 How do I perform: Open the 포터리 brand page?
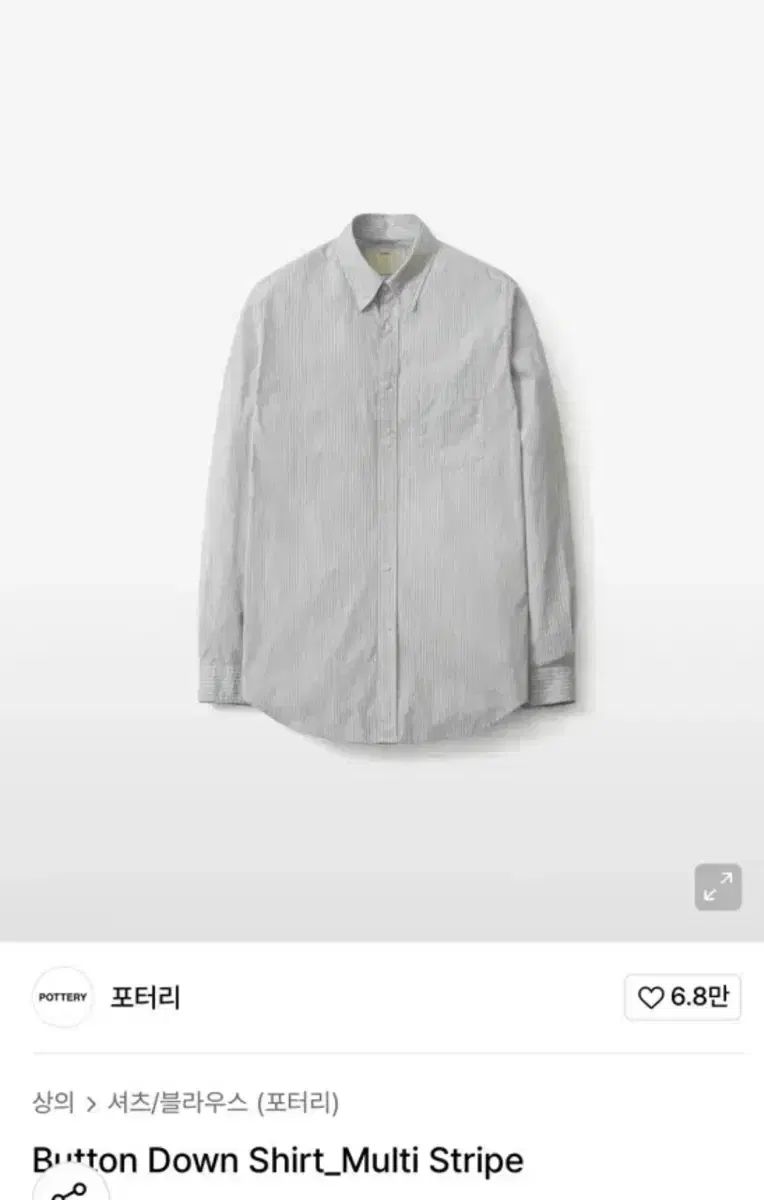146,997
